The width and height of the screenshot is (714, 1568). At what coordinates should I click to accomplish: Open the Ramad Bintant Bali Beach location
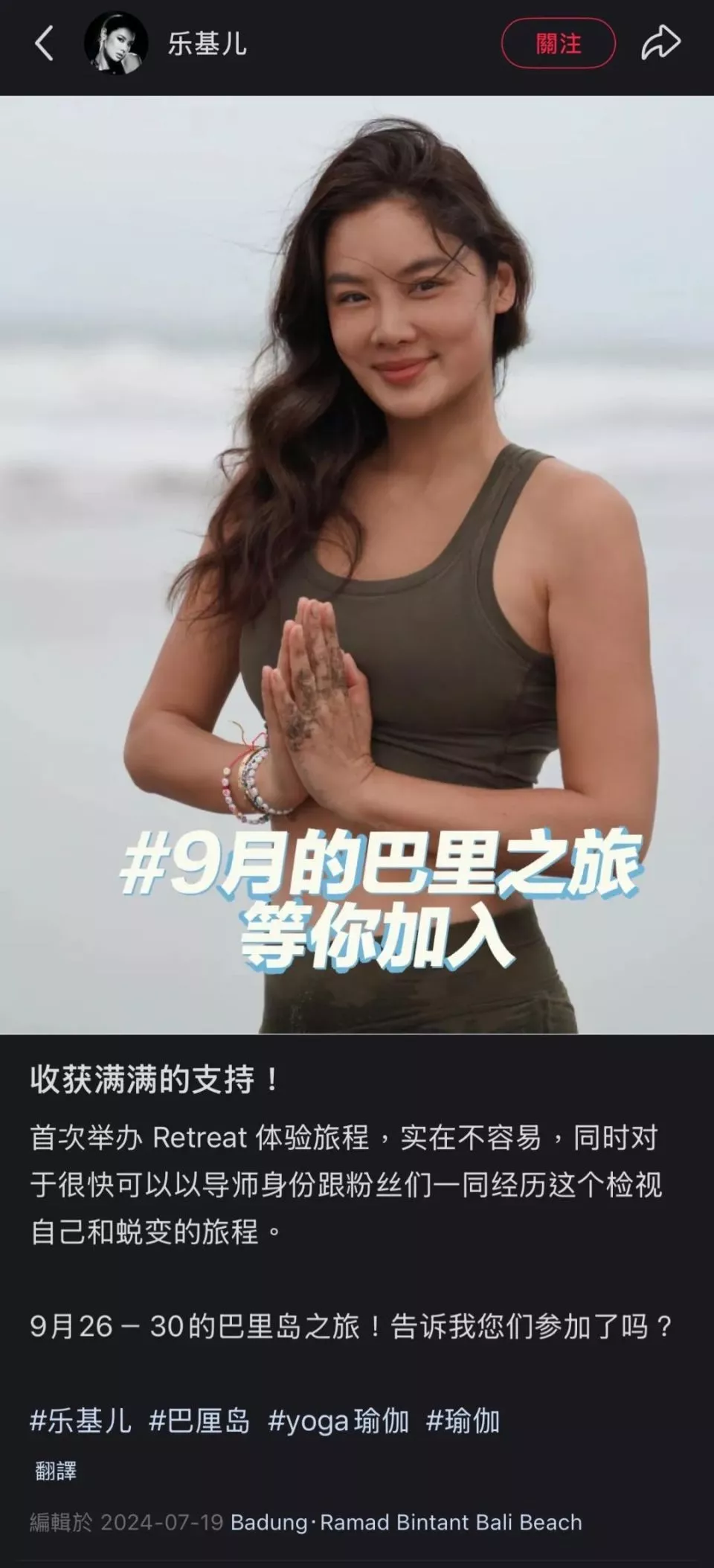click(x=406, y=1522)
